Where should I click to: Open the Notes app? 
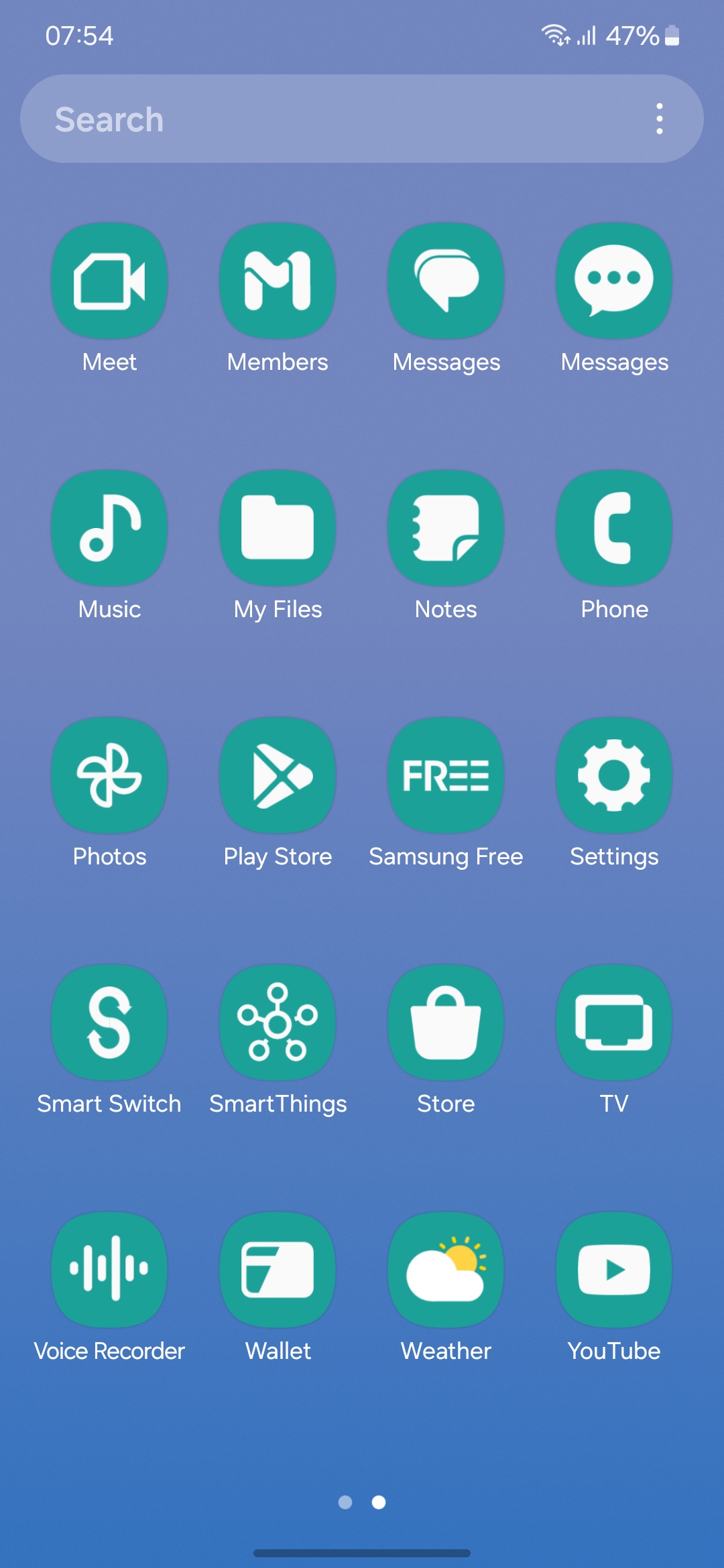pyautogui.click(x=446, y=529)
